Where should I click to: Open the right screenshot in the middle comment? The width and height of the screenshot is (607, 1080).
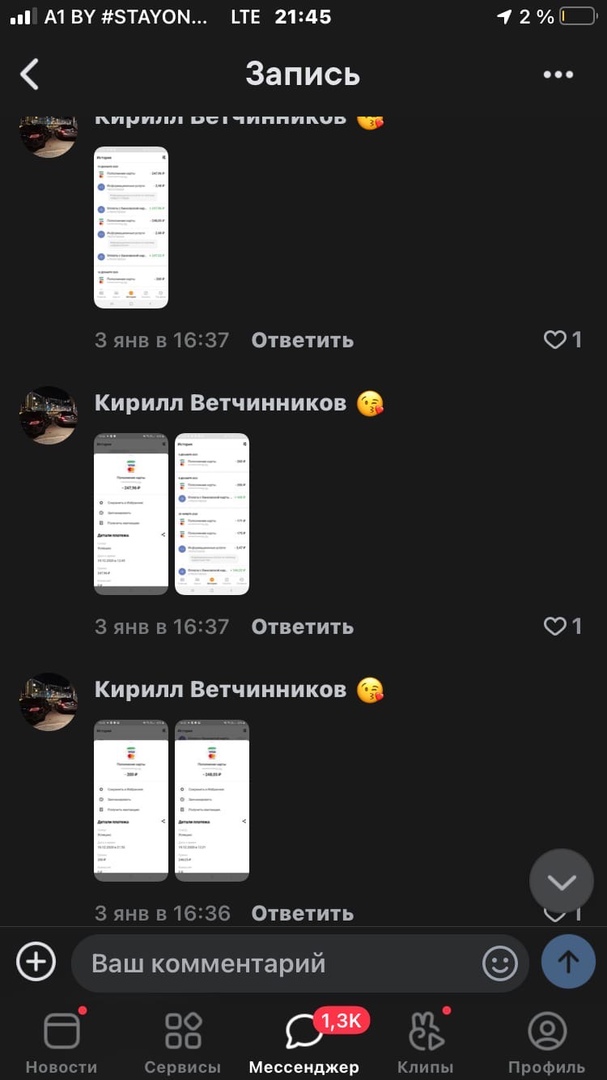212,514
